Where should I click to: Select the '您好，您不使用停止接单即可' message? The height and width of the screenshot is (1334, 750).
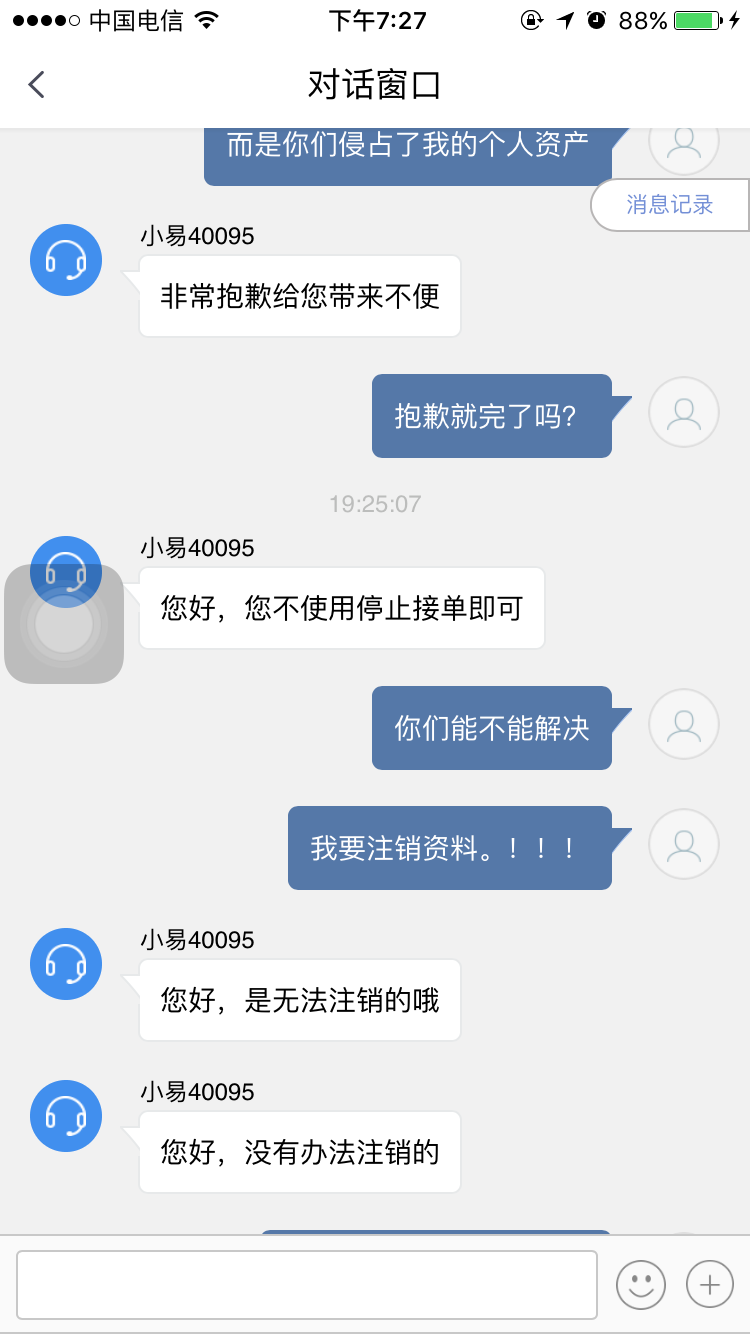pos(341,608)
